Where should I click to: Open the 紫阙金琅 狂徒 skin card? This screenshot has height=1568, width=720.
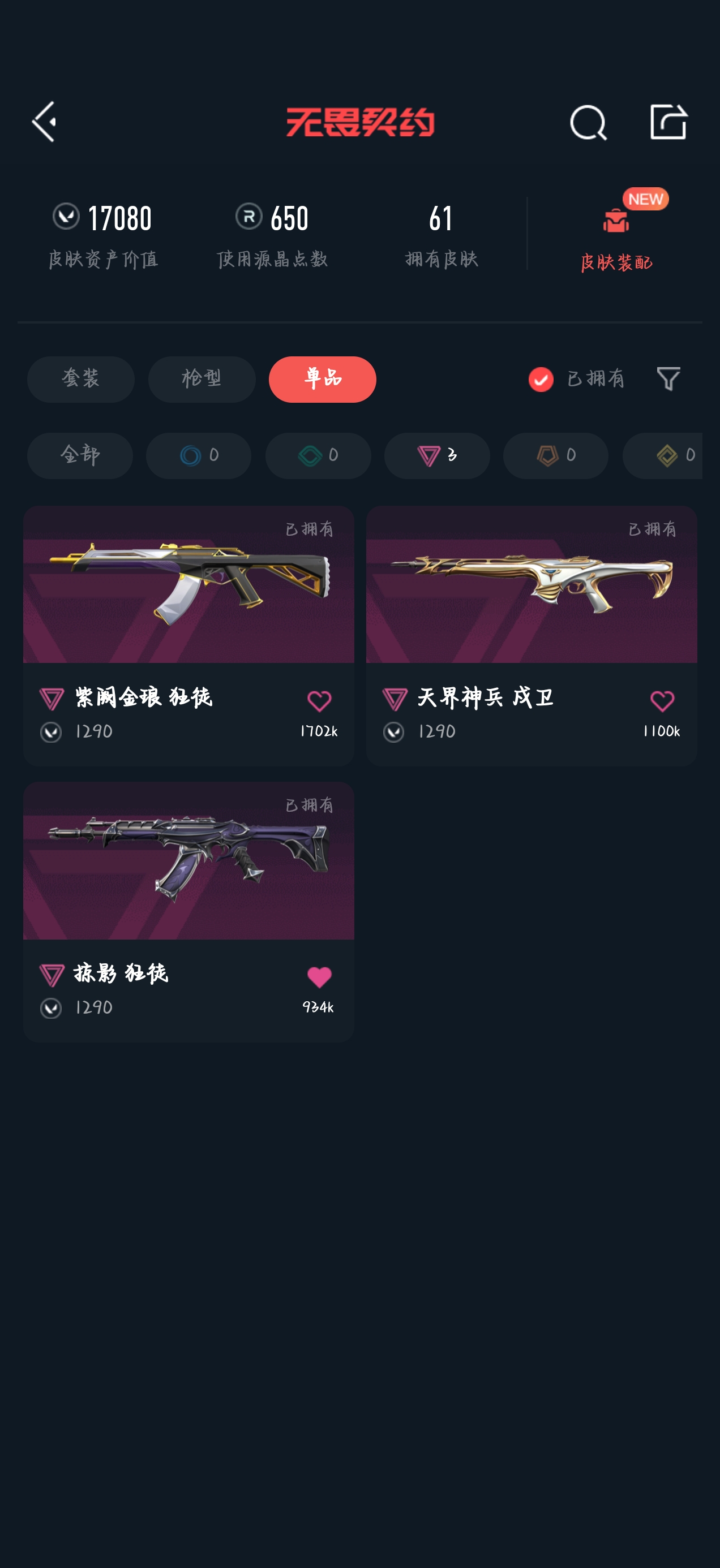pos(188,635)
